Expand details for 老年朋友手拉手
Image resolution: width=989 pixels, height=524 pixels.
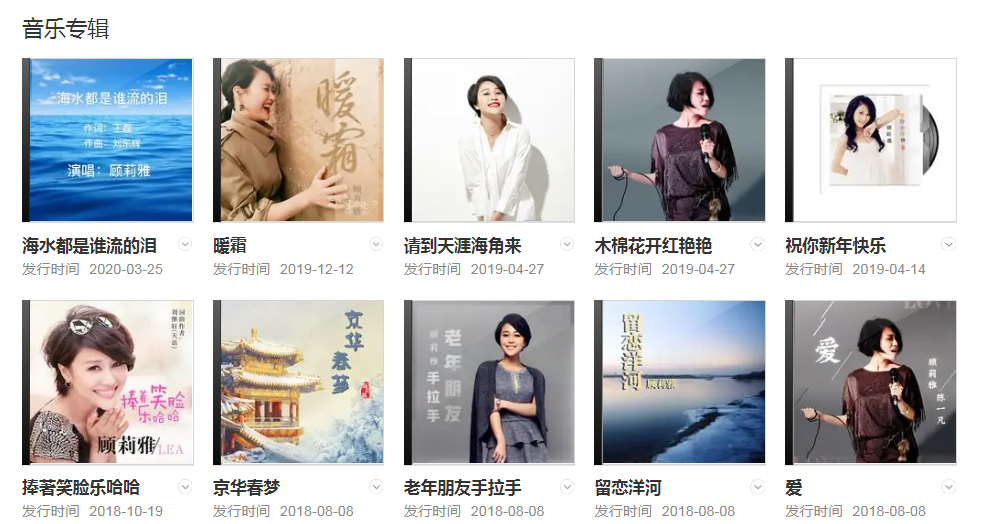(x=567, y=487)
